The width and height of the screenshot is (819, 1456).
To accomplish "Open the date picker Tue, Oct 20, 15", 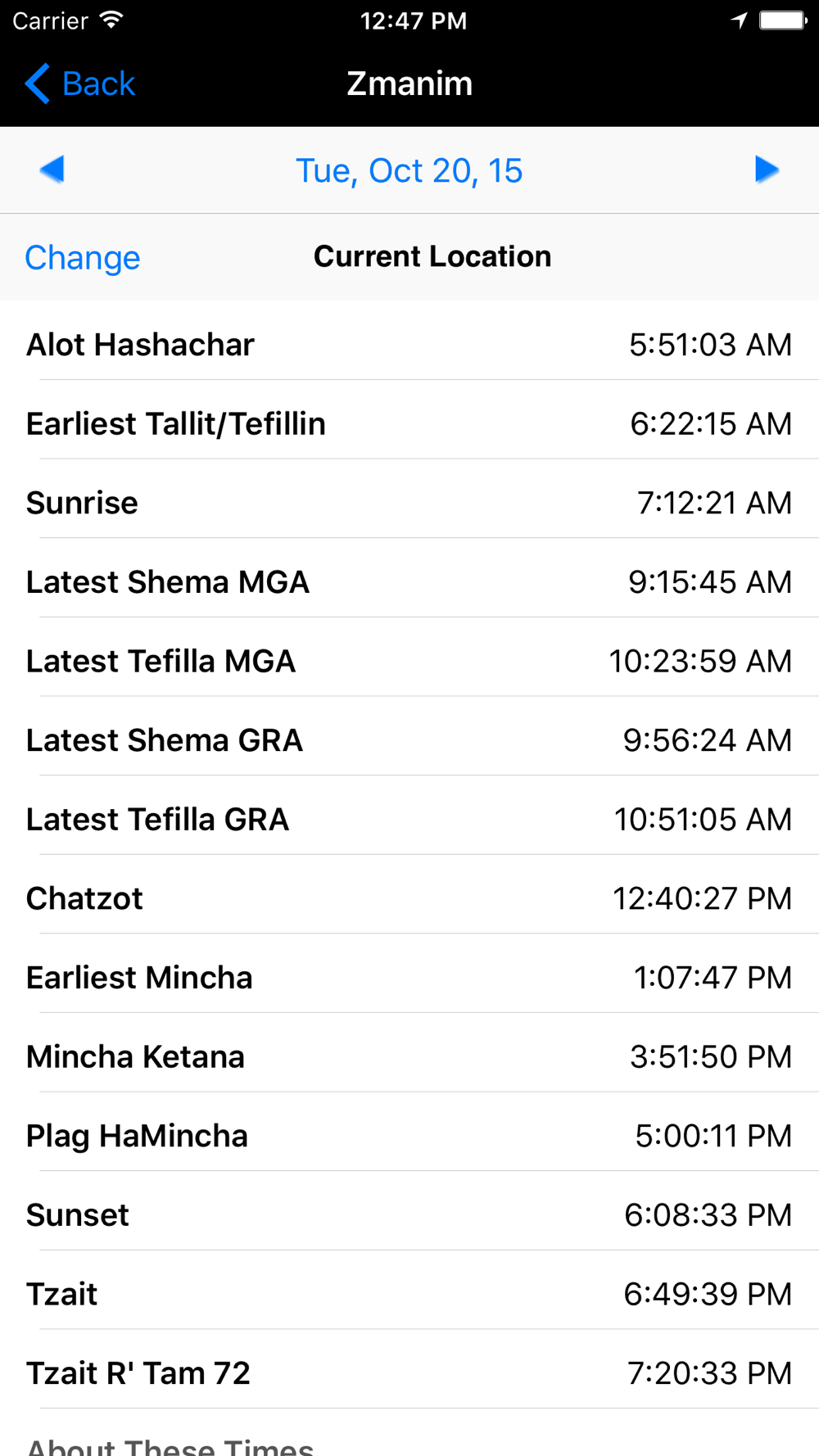I will pyautogui.click(x=409, y=170).
